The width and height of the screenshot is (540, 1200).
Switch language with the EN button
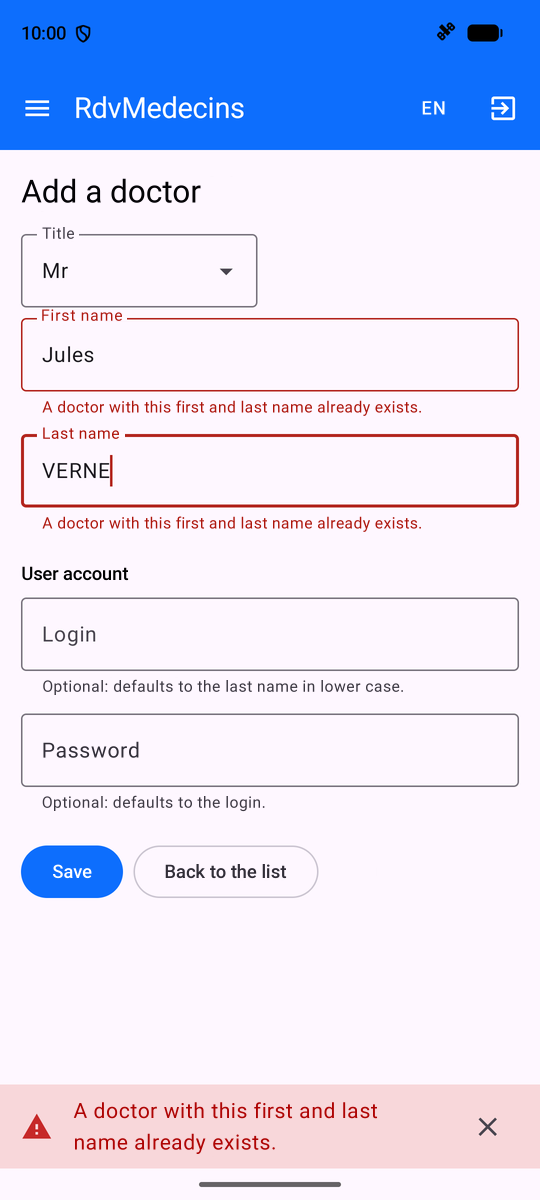433,108
